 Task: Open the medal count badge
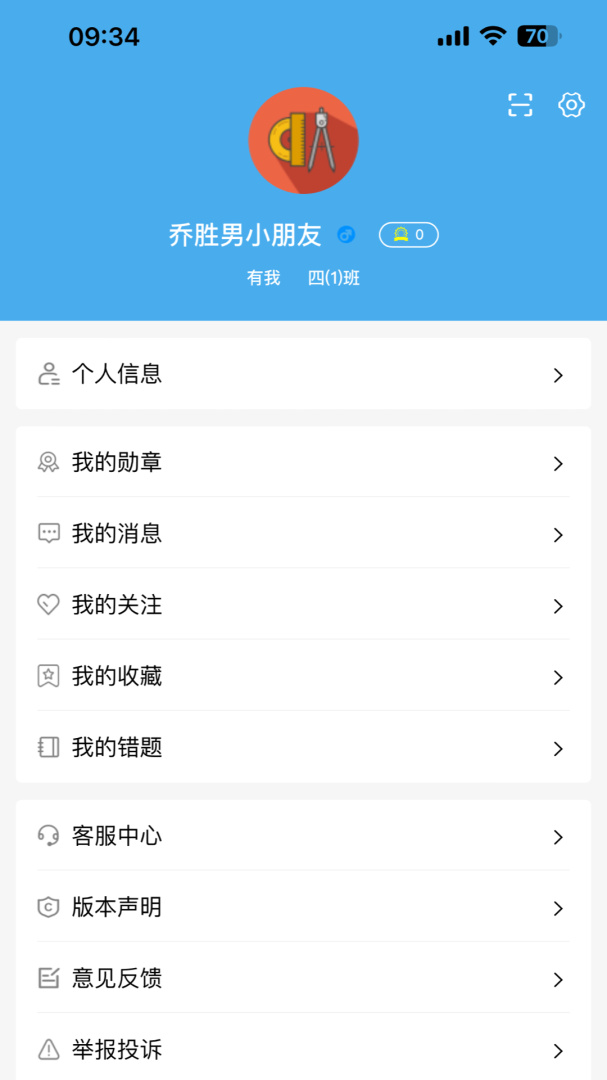408,235
